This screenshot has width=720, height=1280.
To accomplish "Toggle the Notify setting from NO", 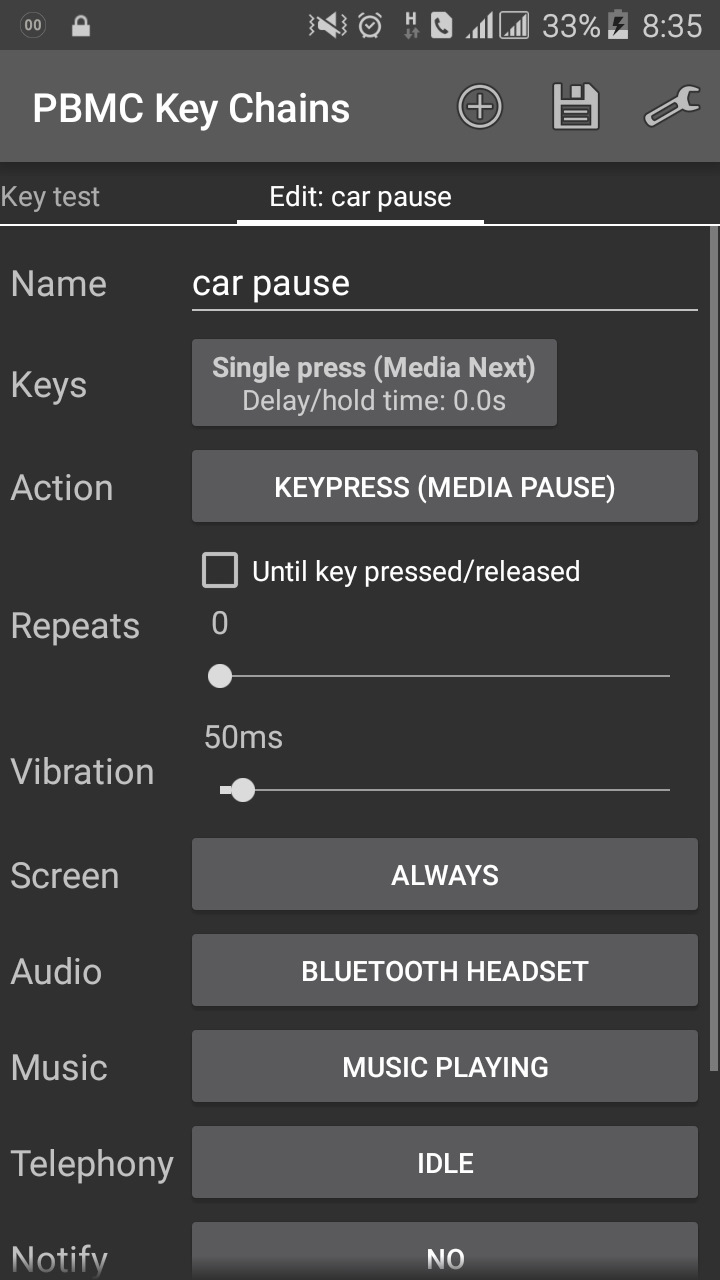I will (445, 1255).
